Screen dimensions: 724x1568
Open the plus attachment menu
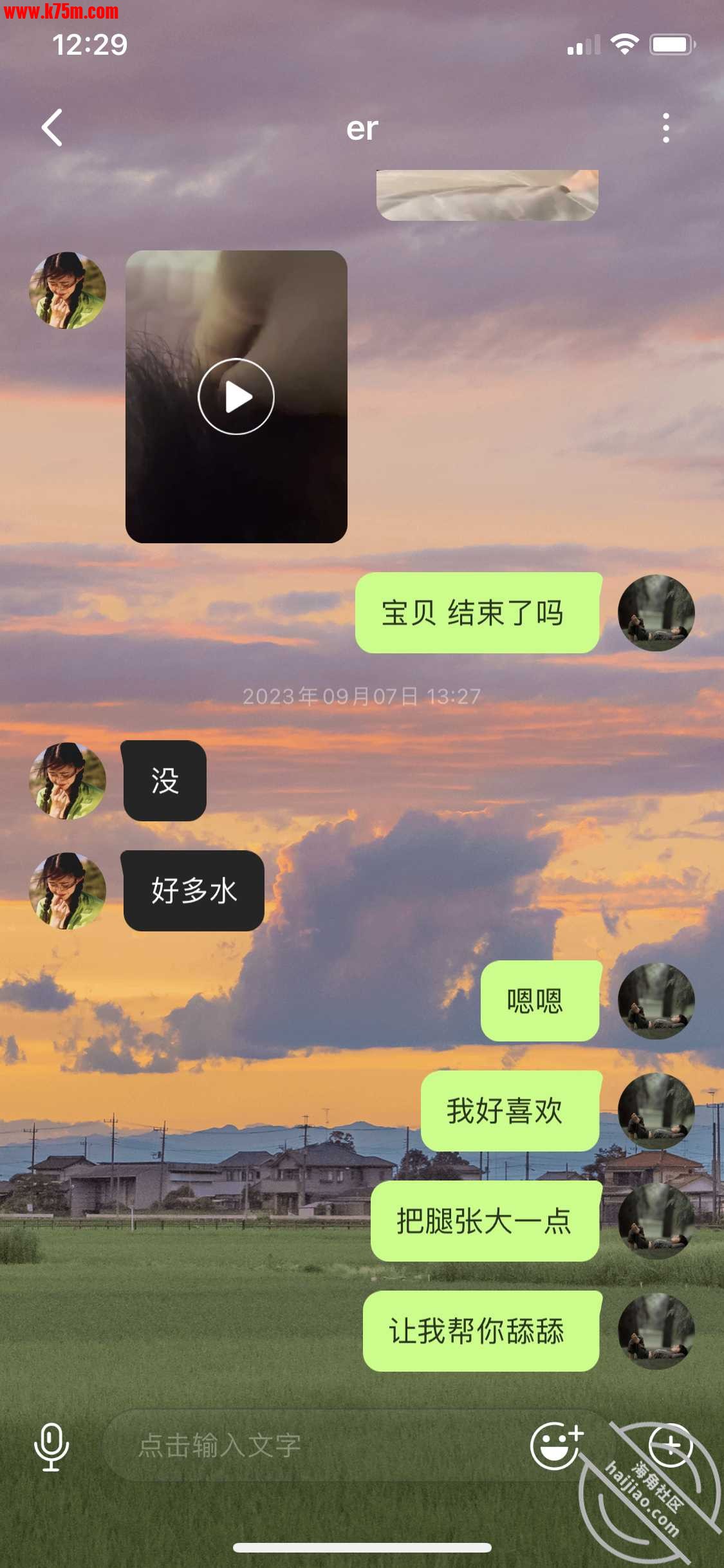pyautogui.click(x=670, y=1445)
